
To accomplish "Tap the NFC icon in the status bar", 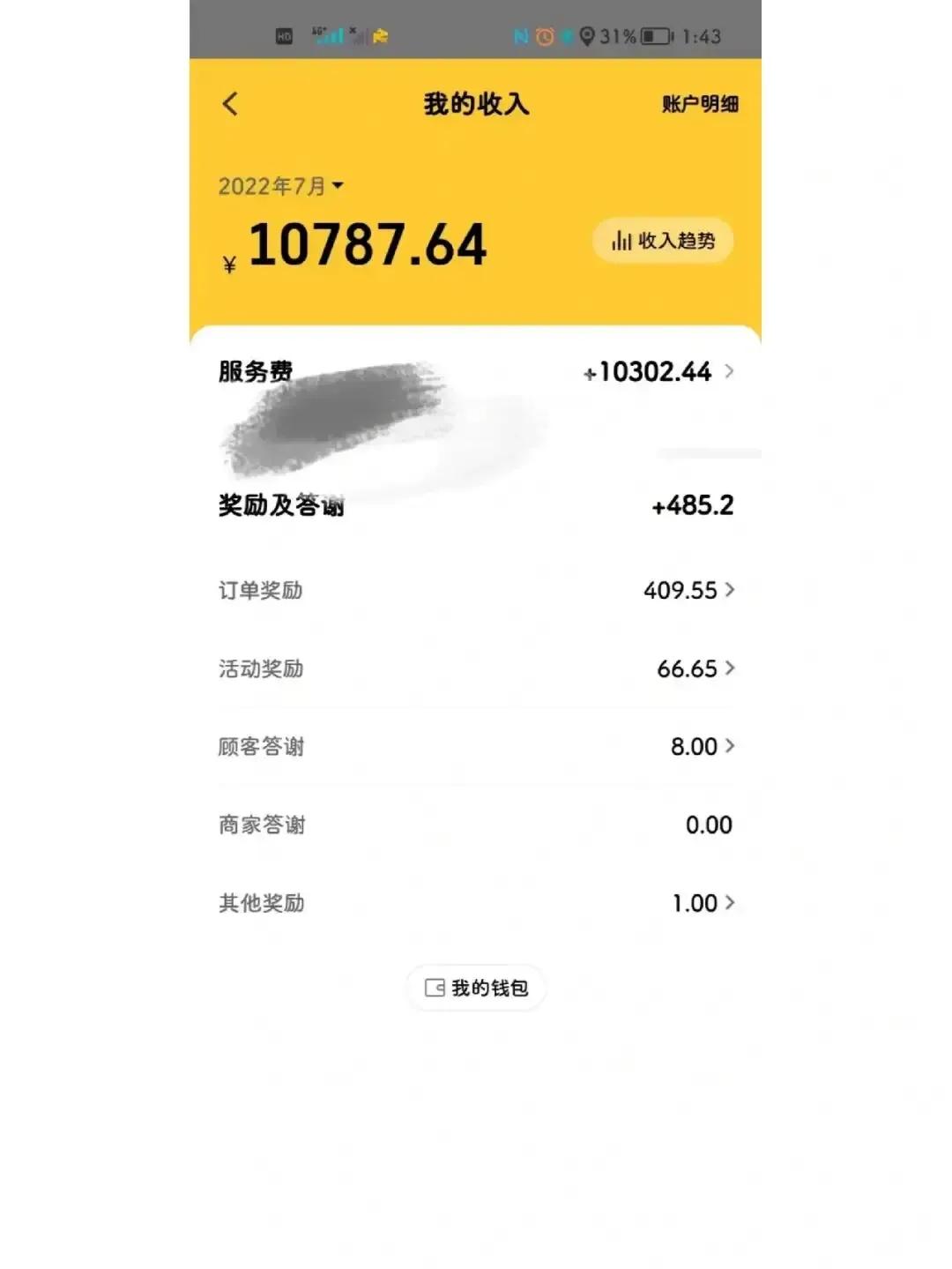I will [x=520, y=35].
